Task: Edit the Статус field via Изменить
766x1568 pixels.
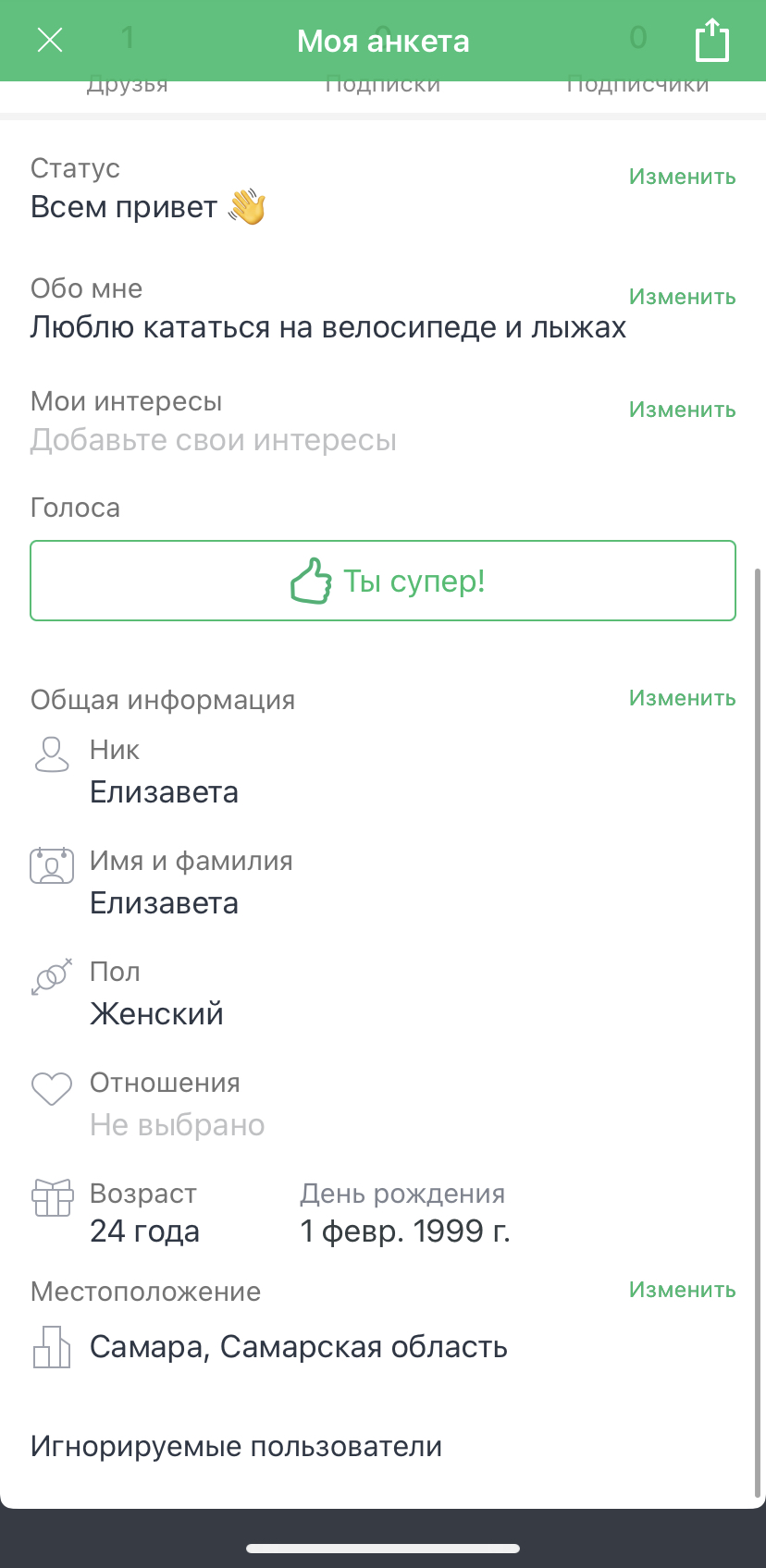Action: tap(682, 177)
